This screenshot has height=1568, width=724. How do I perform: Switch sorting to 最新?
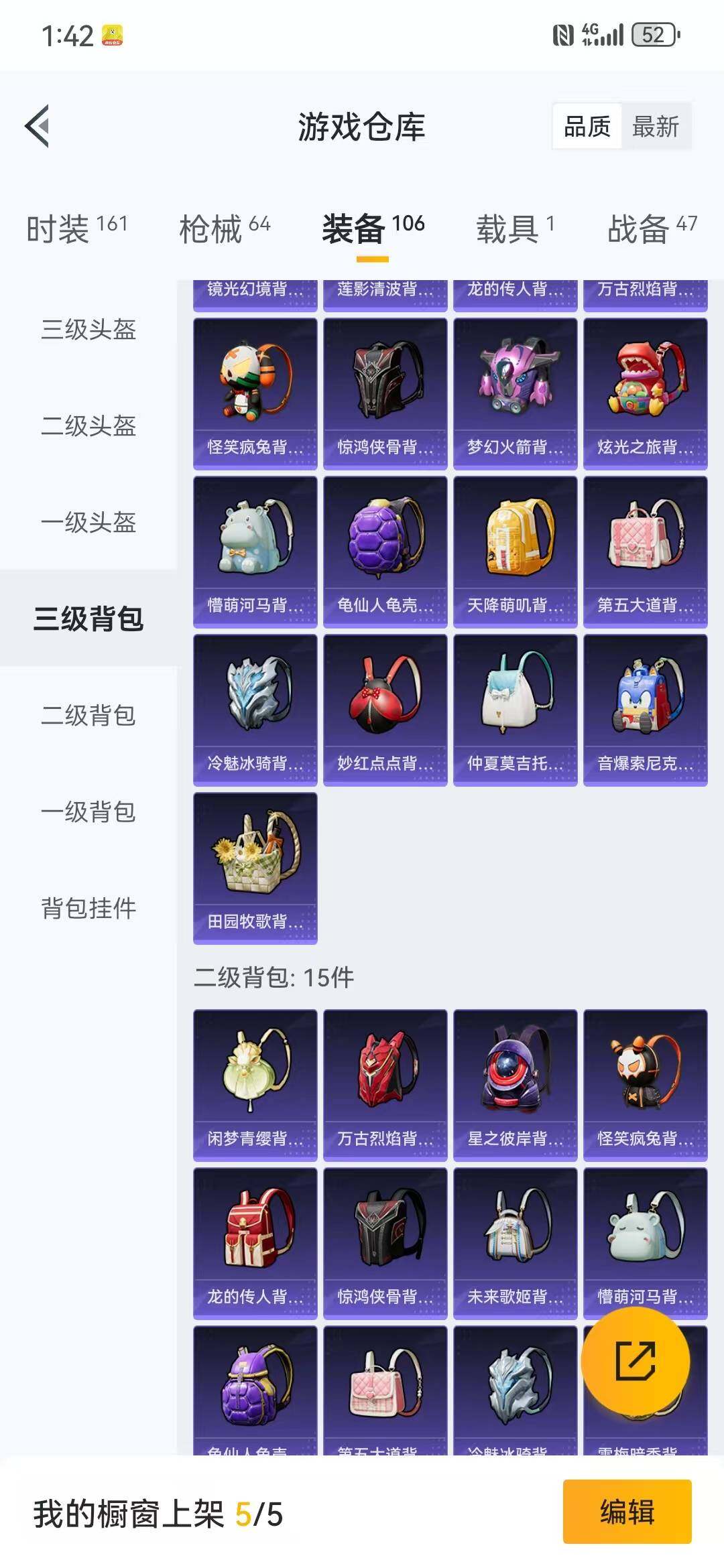point(654,126)
